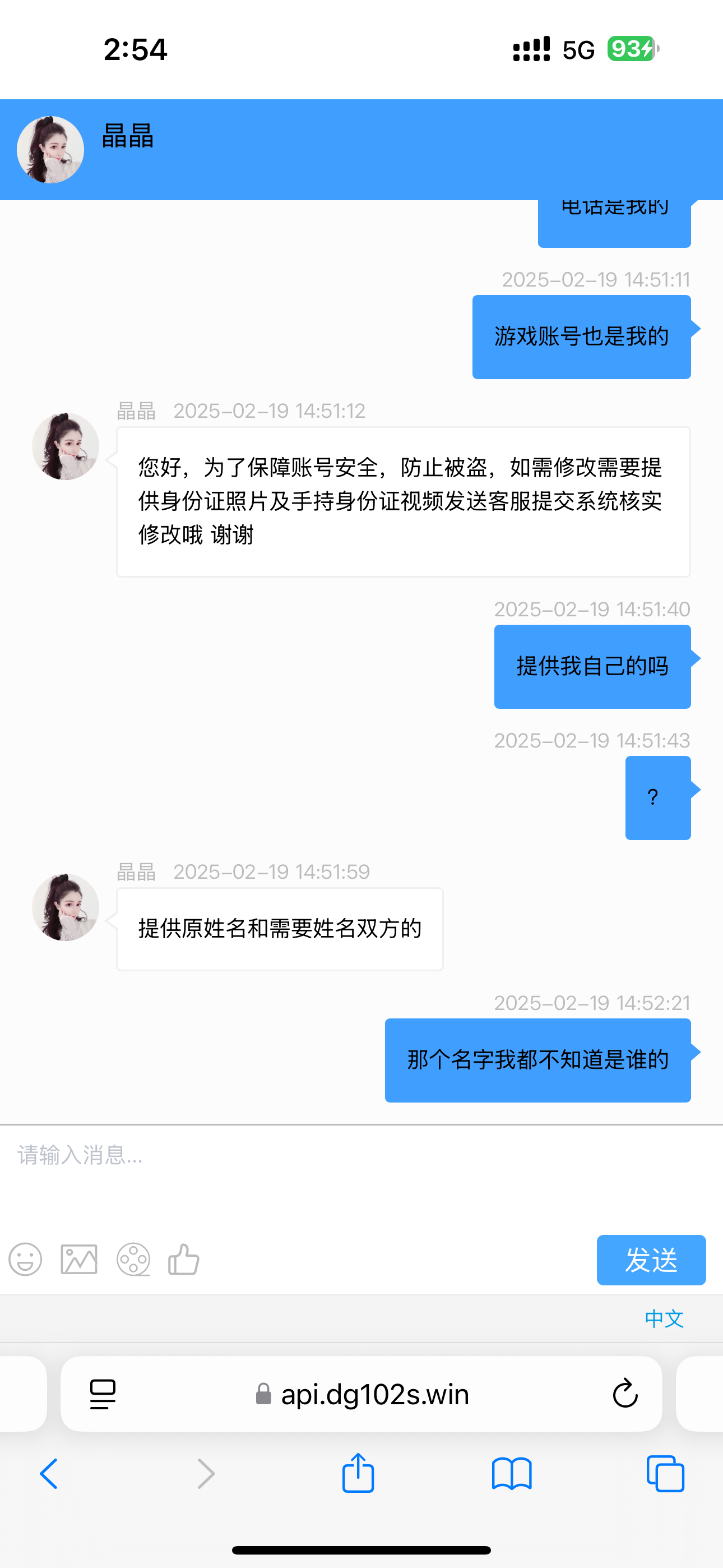Show all open Safari tabs
Screen dimensions: 723x1568
[665, 1474]
